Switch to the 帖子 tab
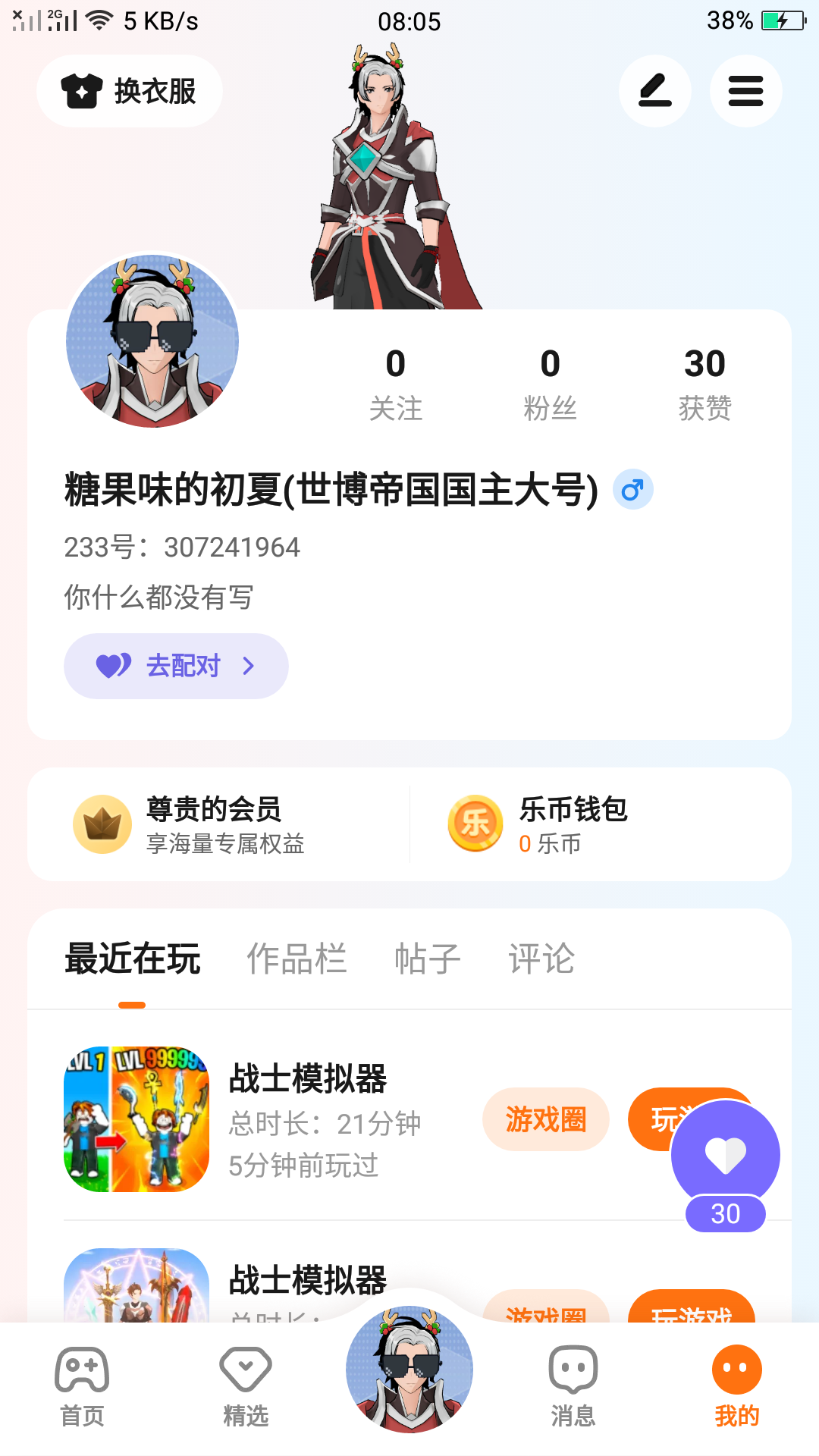This screenshot has height=1456, width=819. coord(427,959)
